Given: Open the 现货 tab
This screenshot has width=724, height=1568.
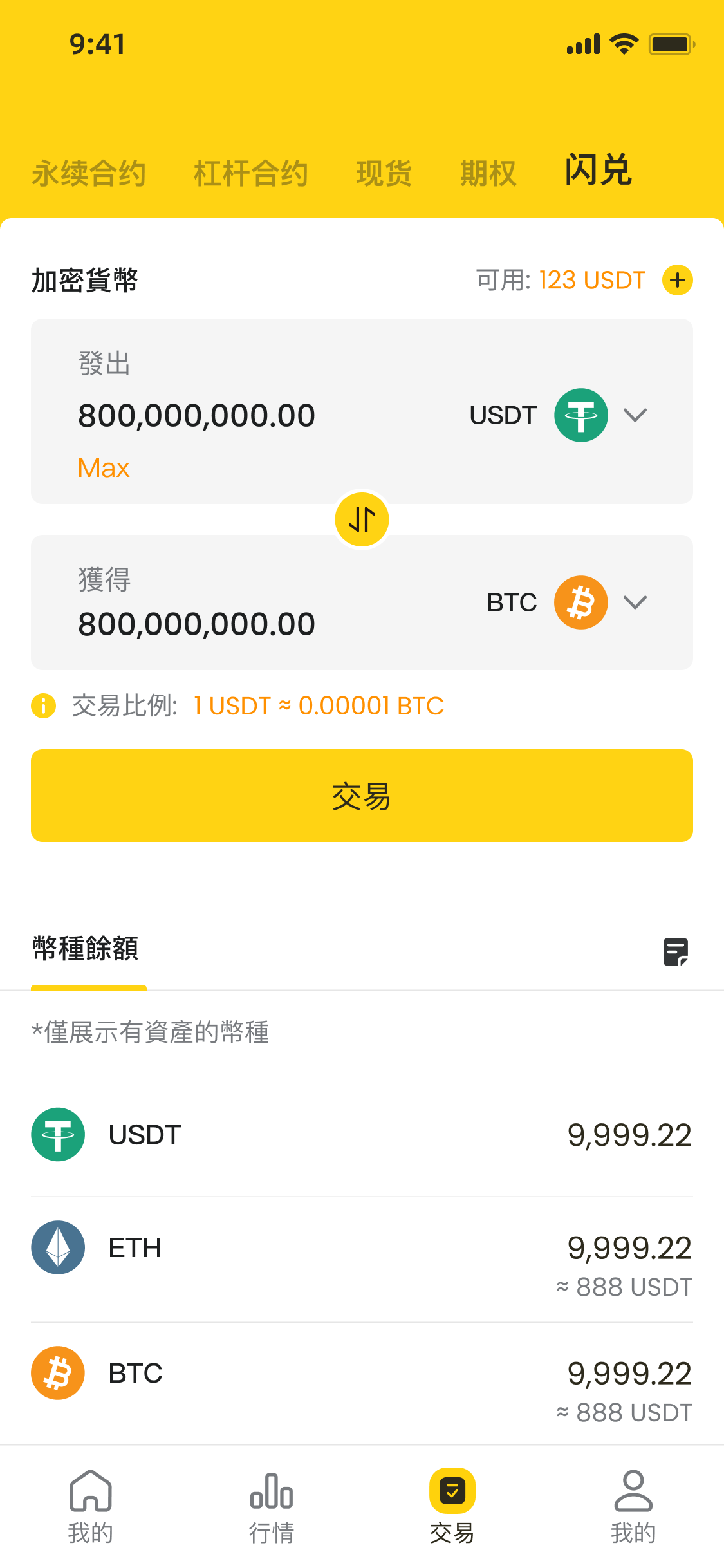Looking at the screenshot, I should point(384,173).
